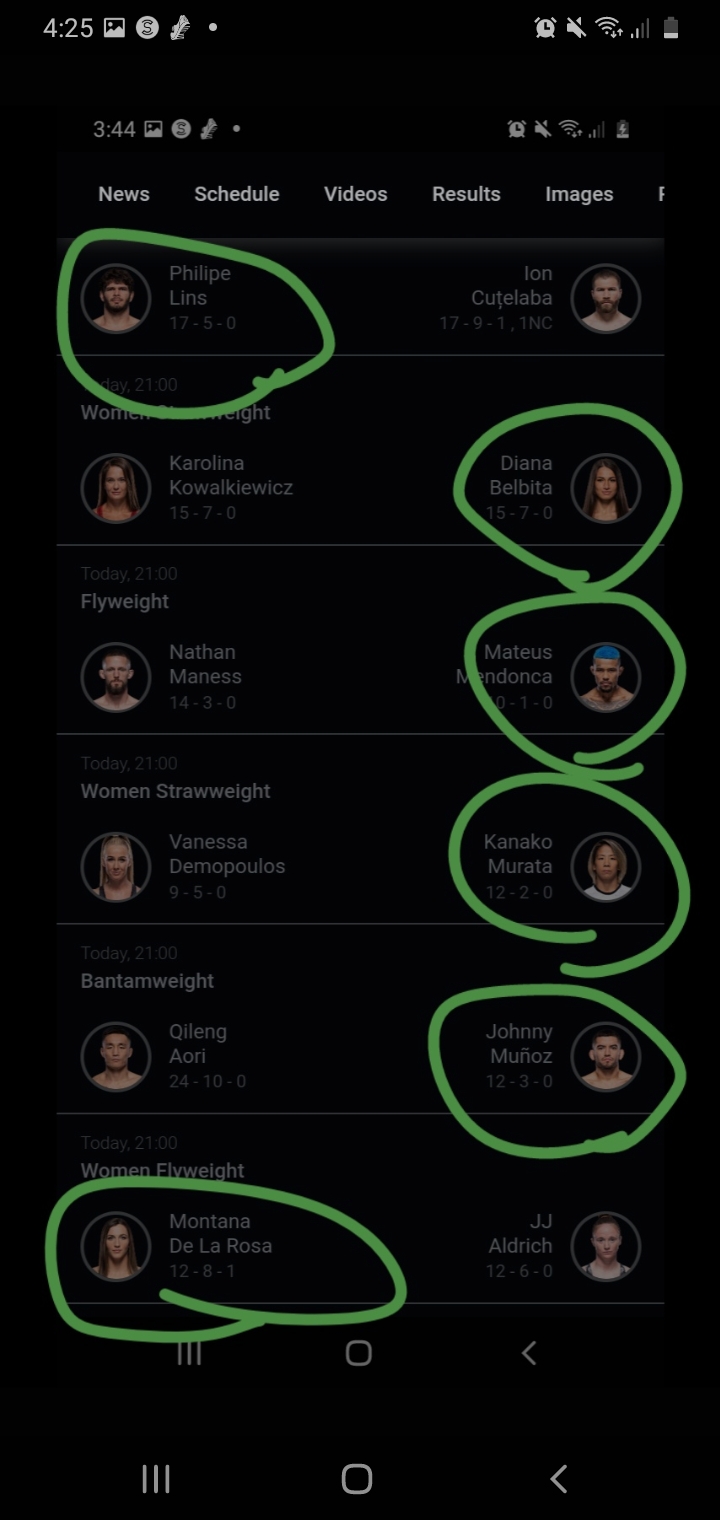Go back with the system back button
Image resolution: width=720 pixels, height=1520 pixels.
pyautogui.click(x=559, y=1479)
